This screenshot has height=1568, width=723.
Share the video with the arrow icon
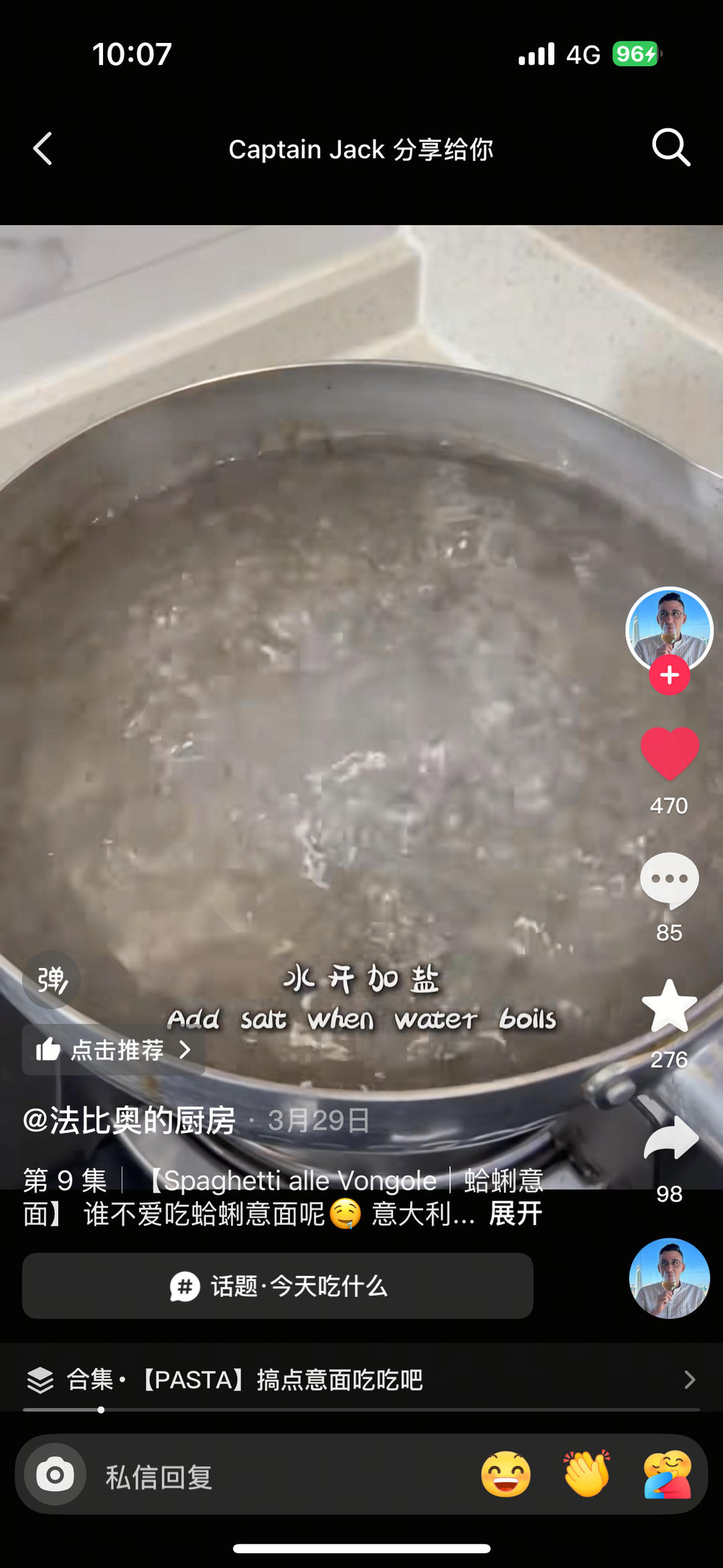tap(671, 1139)
